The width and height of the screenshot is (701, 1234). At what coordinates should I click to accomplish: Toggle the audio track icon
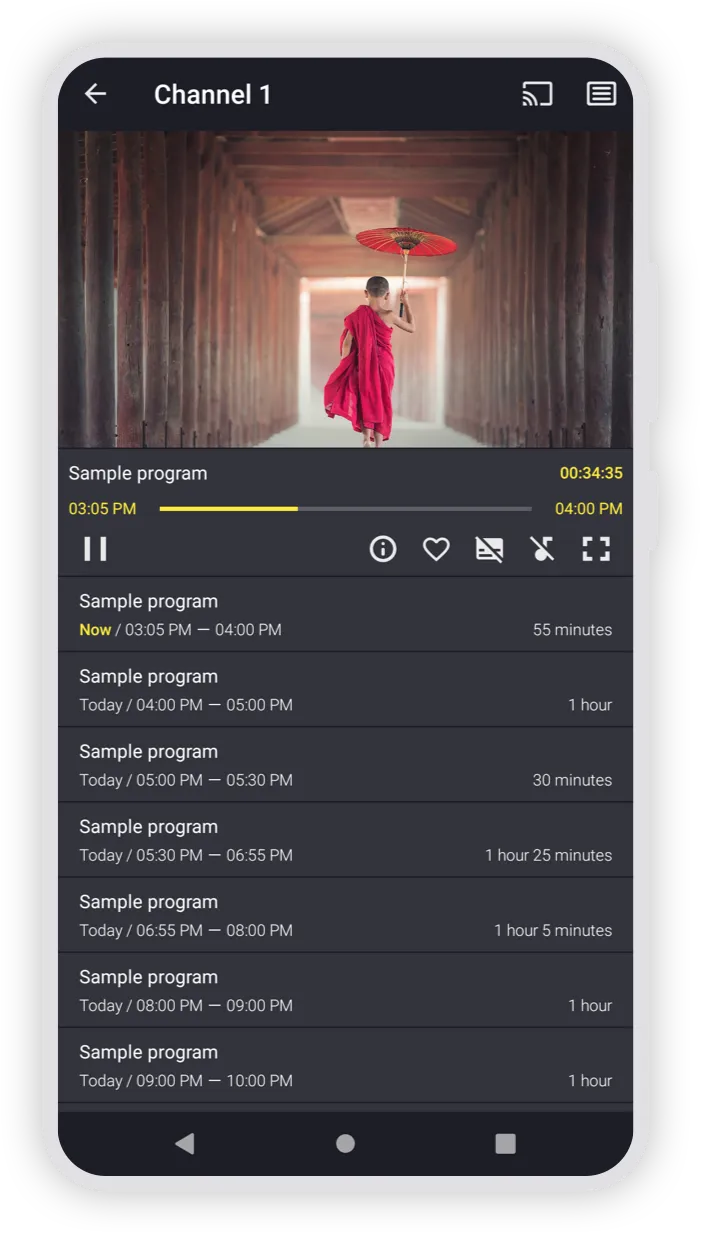(542, 549)
